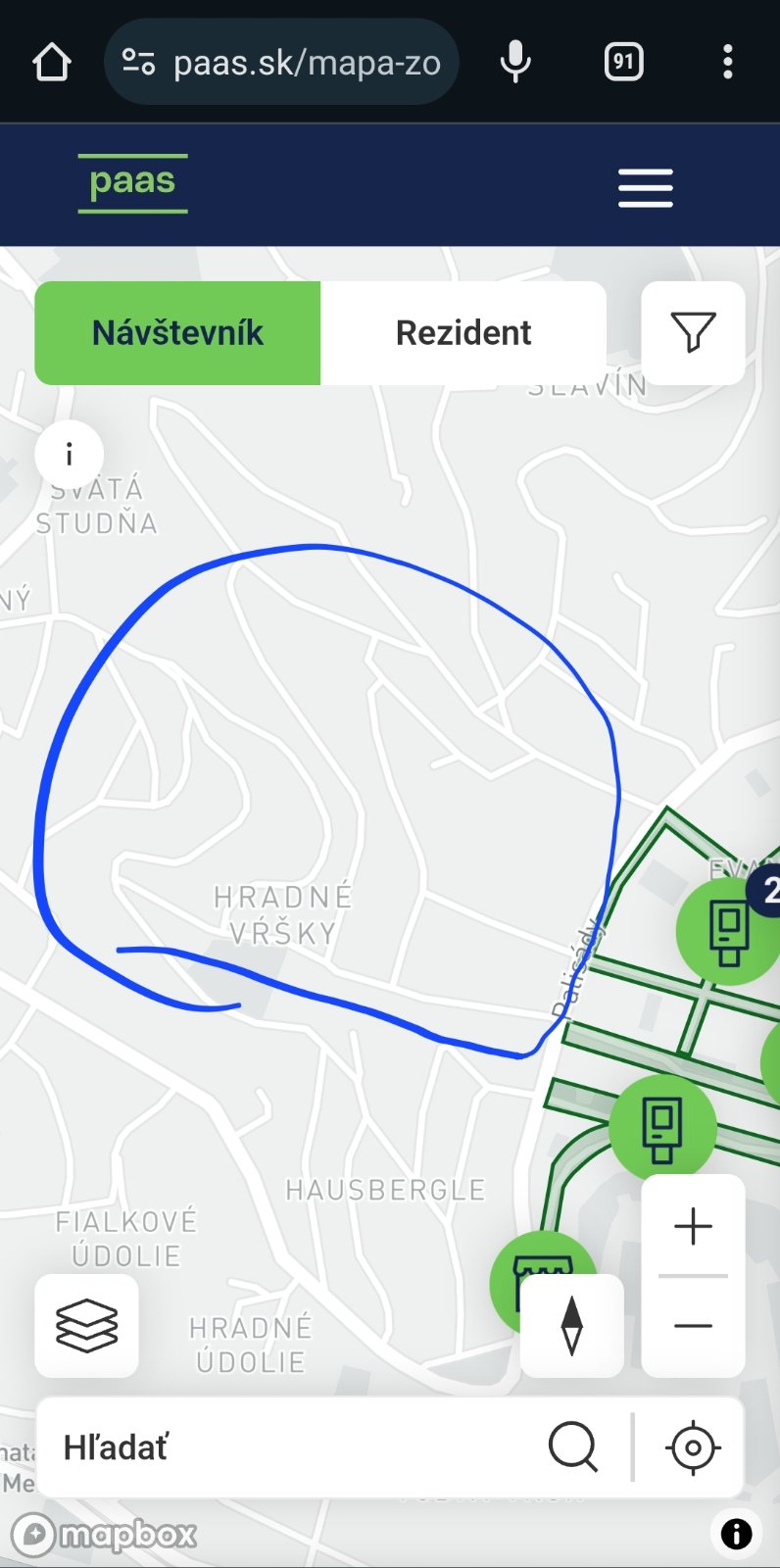Switch to the Návštevník tab
The width and height of the screenshot is (780, 1568).
(x=177, y=333)
